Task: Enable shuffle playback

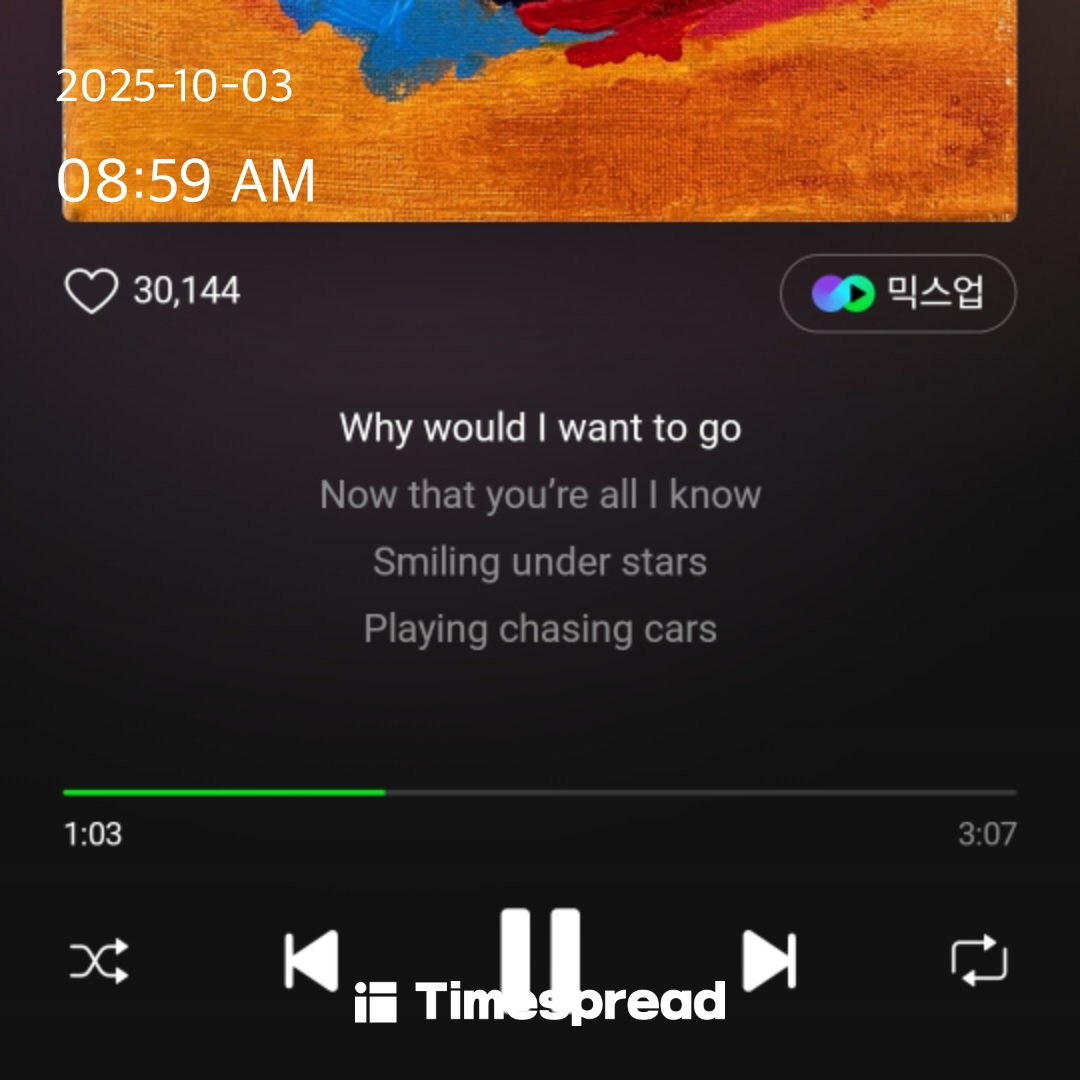Action: [99, 961]
